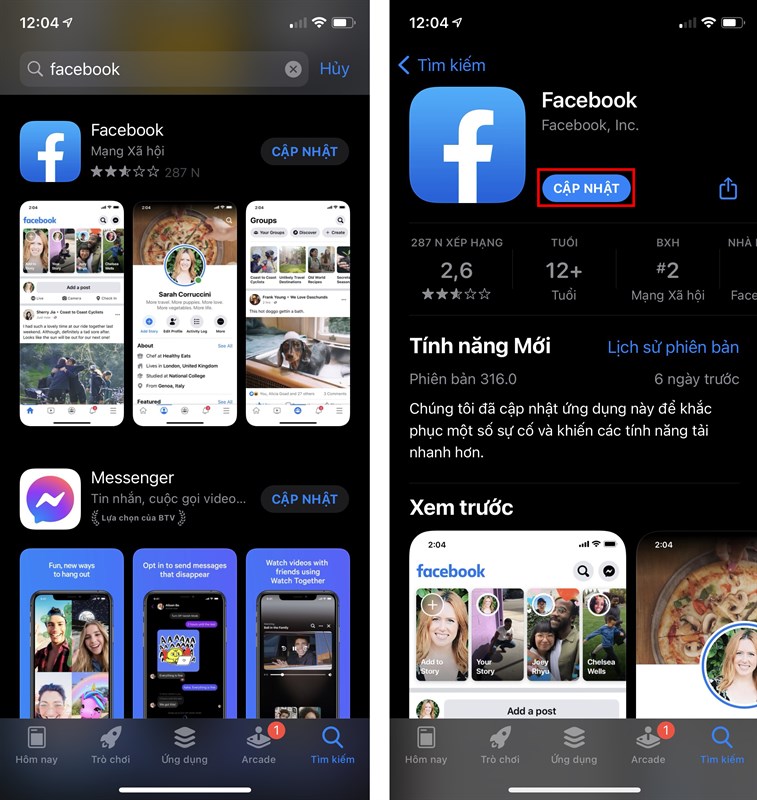
Task: Clear the "facebook" search text
Action: (x=293, y=69)
